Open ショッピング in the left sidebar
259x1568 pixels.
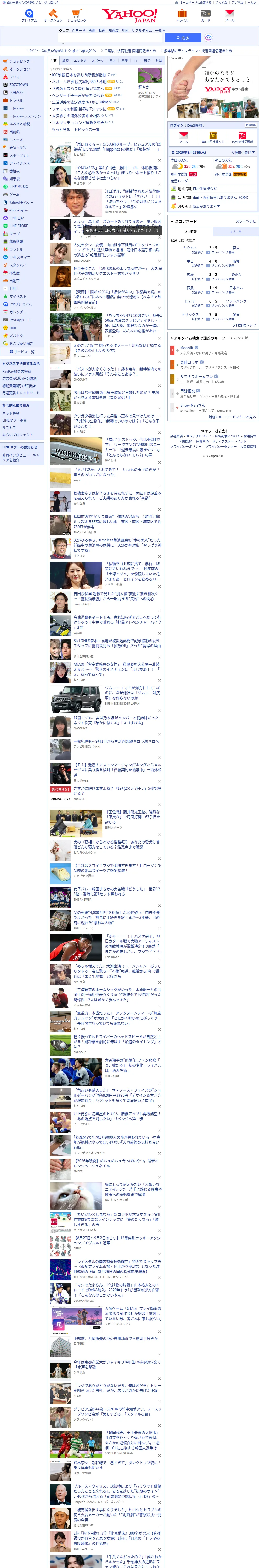20,61
